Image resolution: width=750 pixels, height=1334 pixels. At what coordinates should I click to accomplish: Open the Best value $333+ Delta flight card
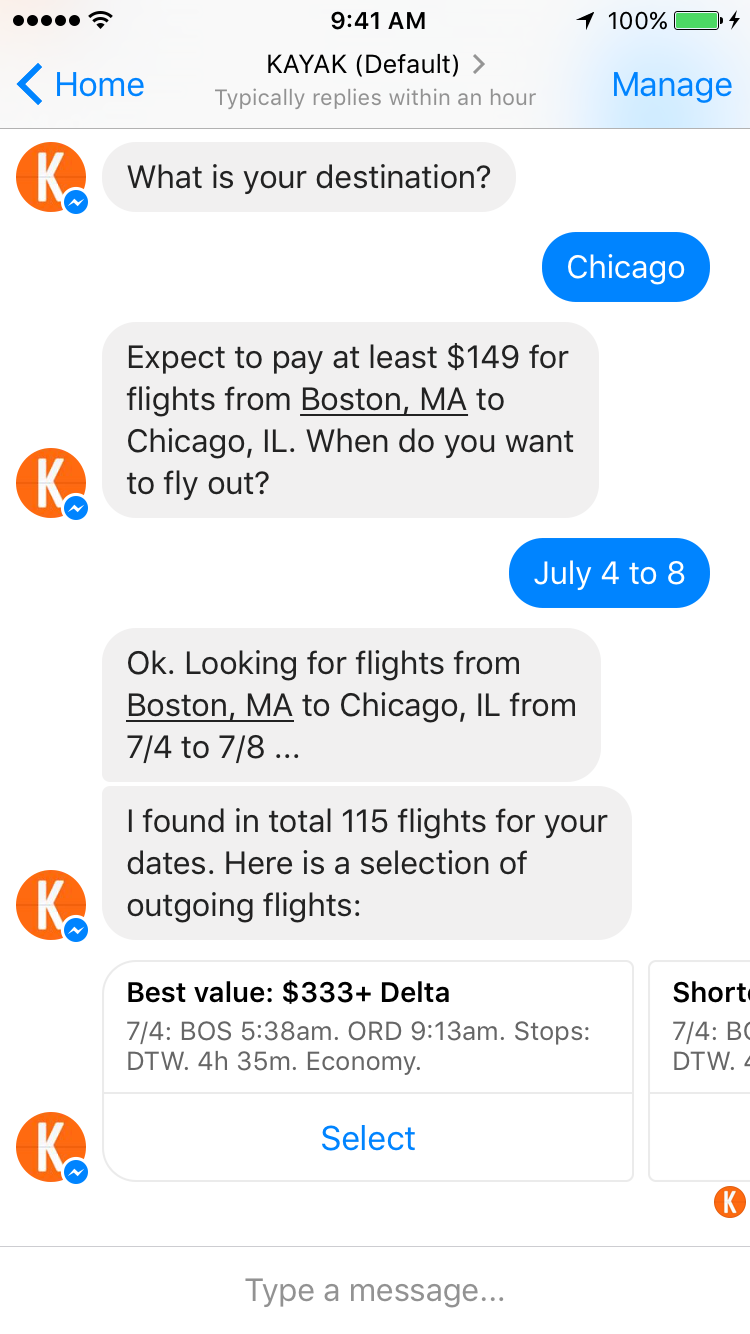368,1027
